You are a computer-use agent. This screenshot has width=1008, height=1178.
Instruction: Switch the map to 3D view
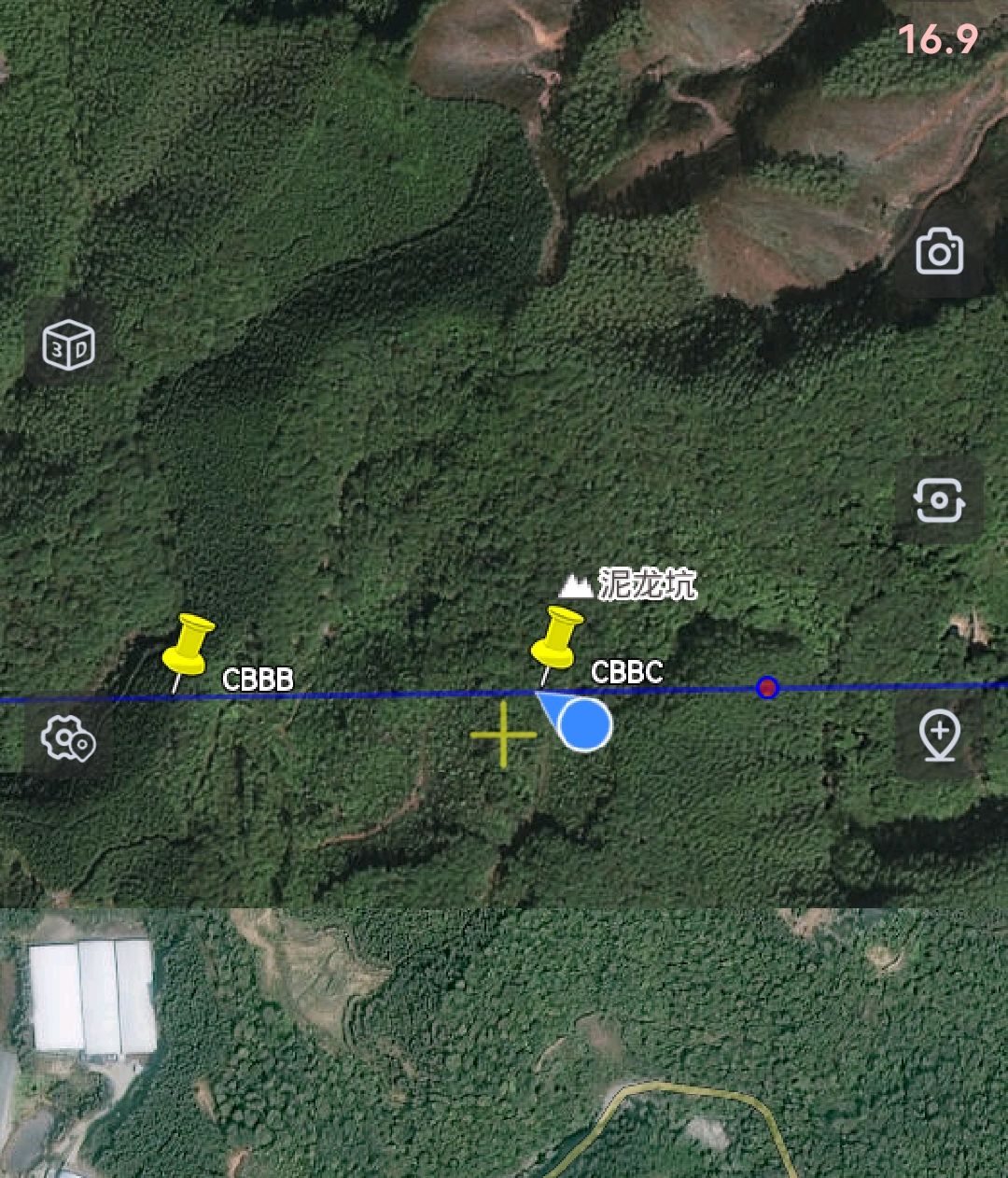(69, 344)
